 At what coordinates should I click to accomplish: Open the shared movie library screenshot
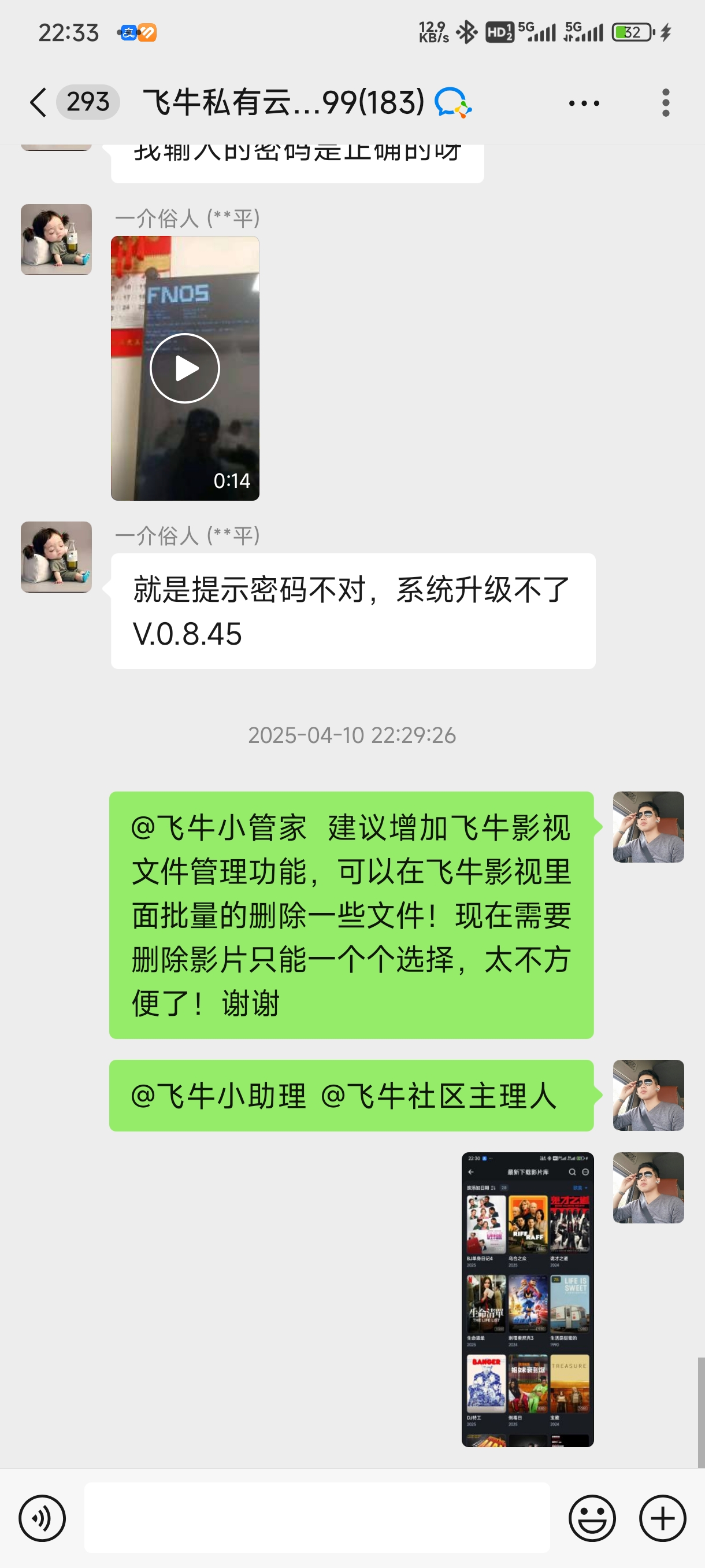[x=527, y=1299]
